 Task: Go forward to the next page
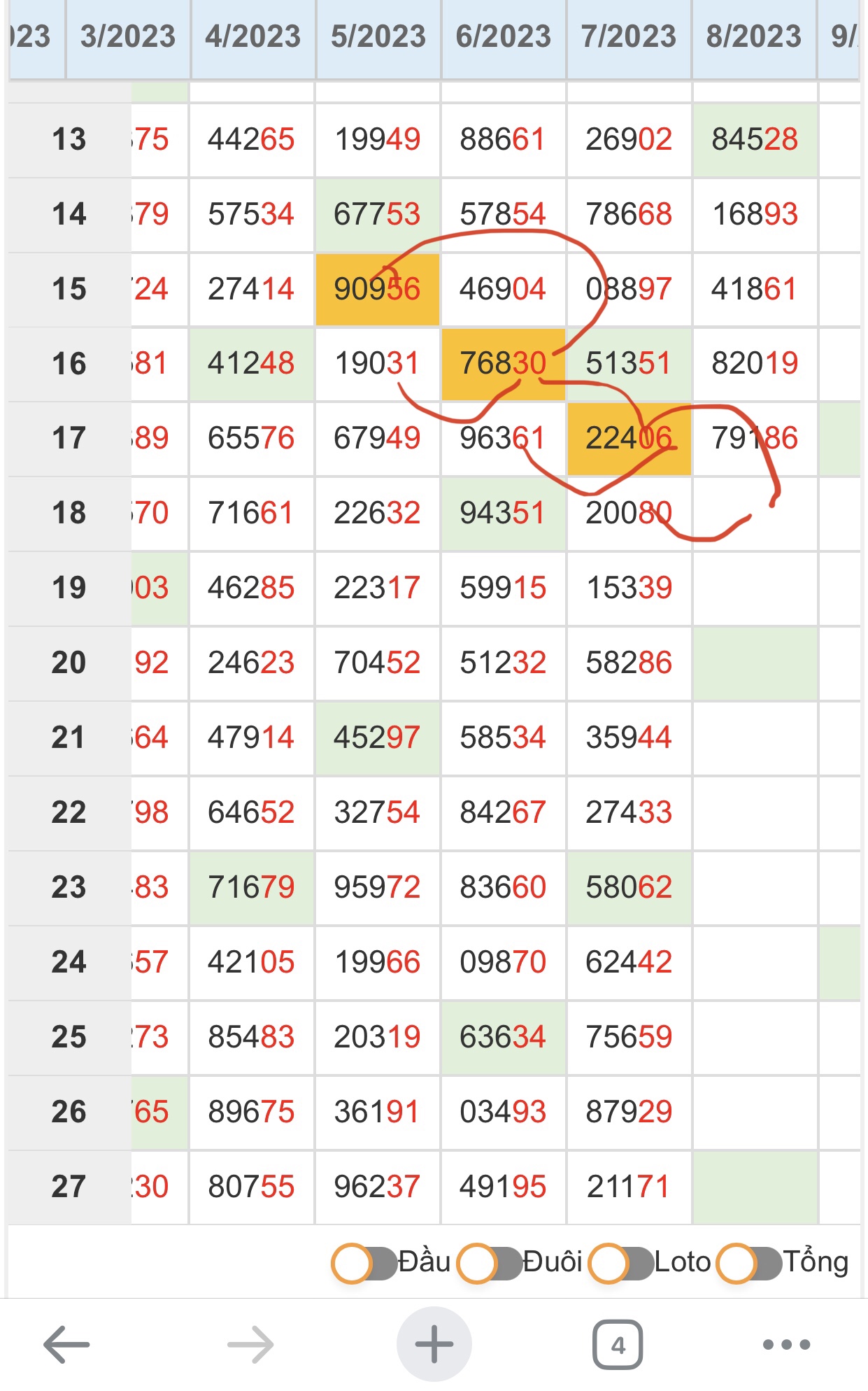point(250,1344)
